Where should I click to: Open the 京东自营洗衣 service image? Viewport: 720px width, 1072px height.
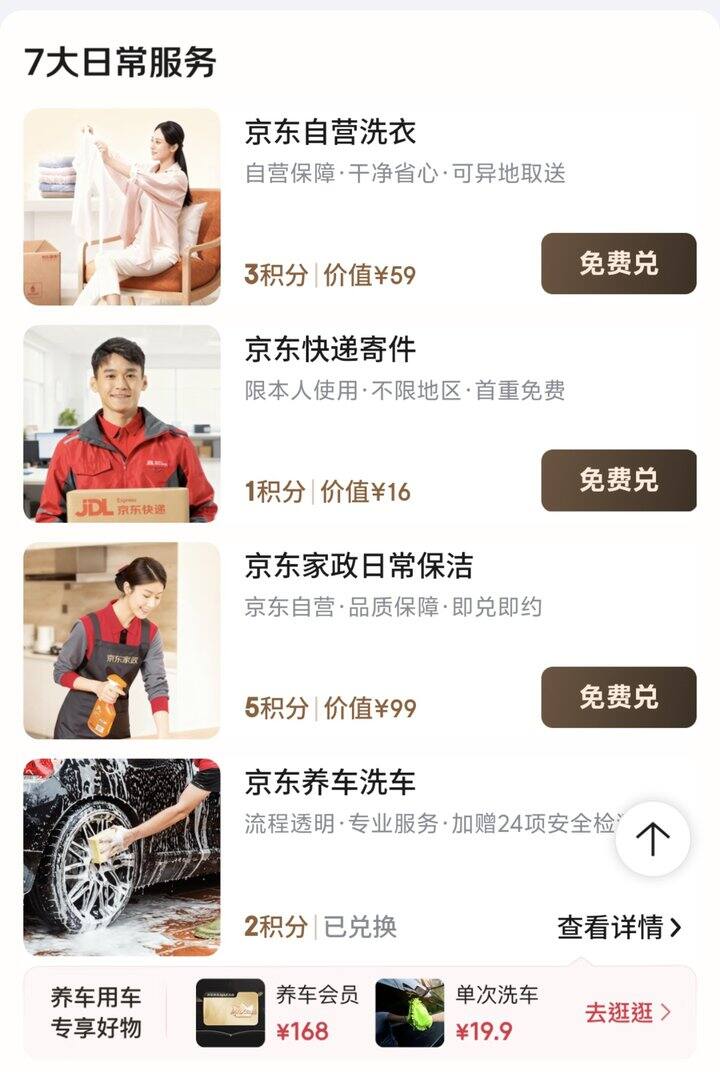click(x=122, y=207)
